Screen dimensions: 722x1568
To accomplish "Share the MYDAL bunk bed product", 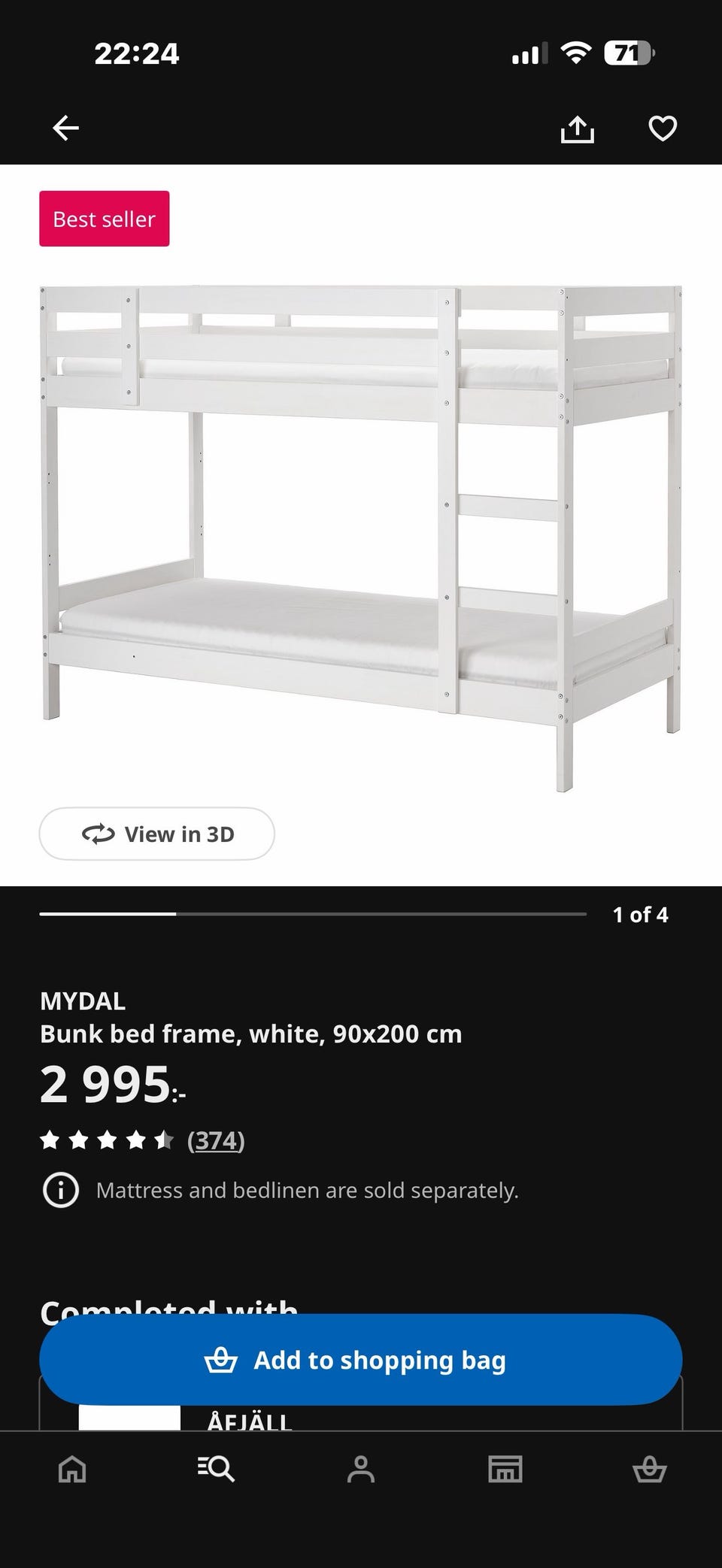I will (577, 129).
